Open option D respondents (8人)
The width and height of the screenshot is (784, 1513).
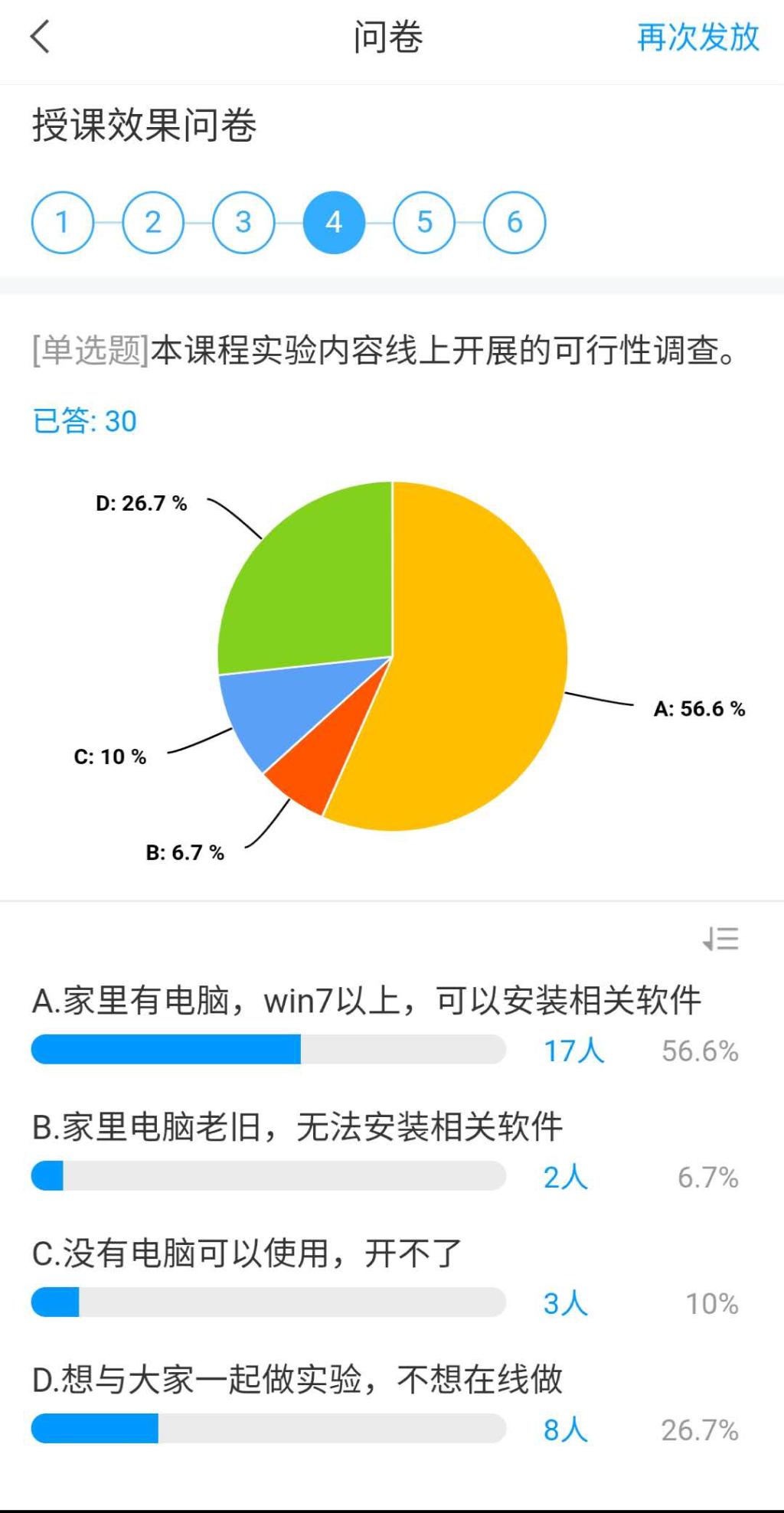(565, 1430)
